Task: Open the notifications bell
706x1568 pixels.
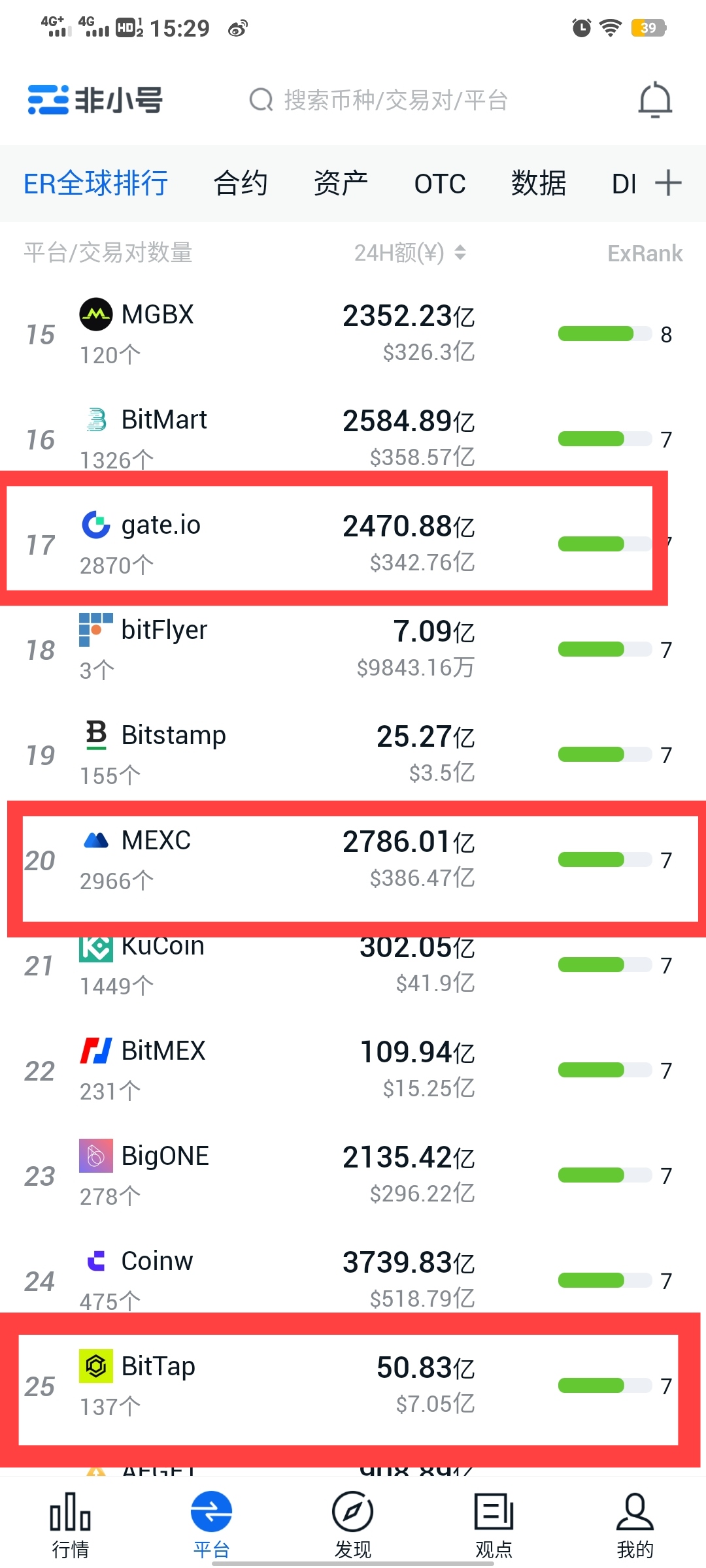Action: (x=655, y=101)
